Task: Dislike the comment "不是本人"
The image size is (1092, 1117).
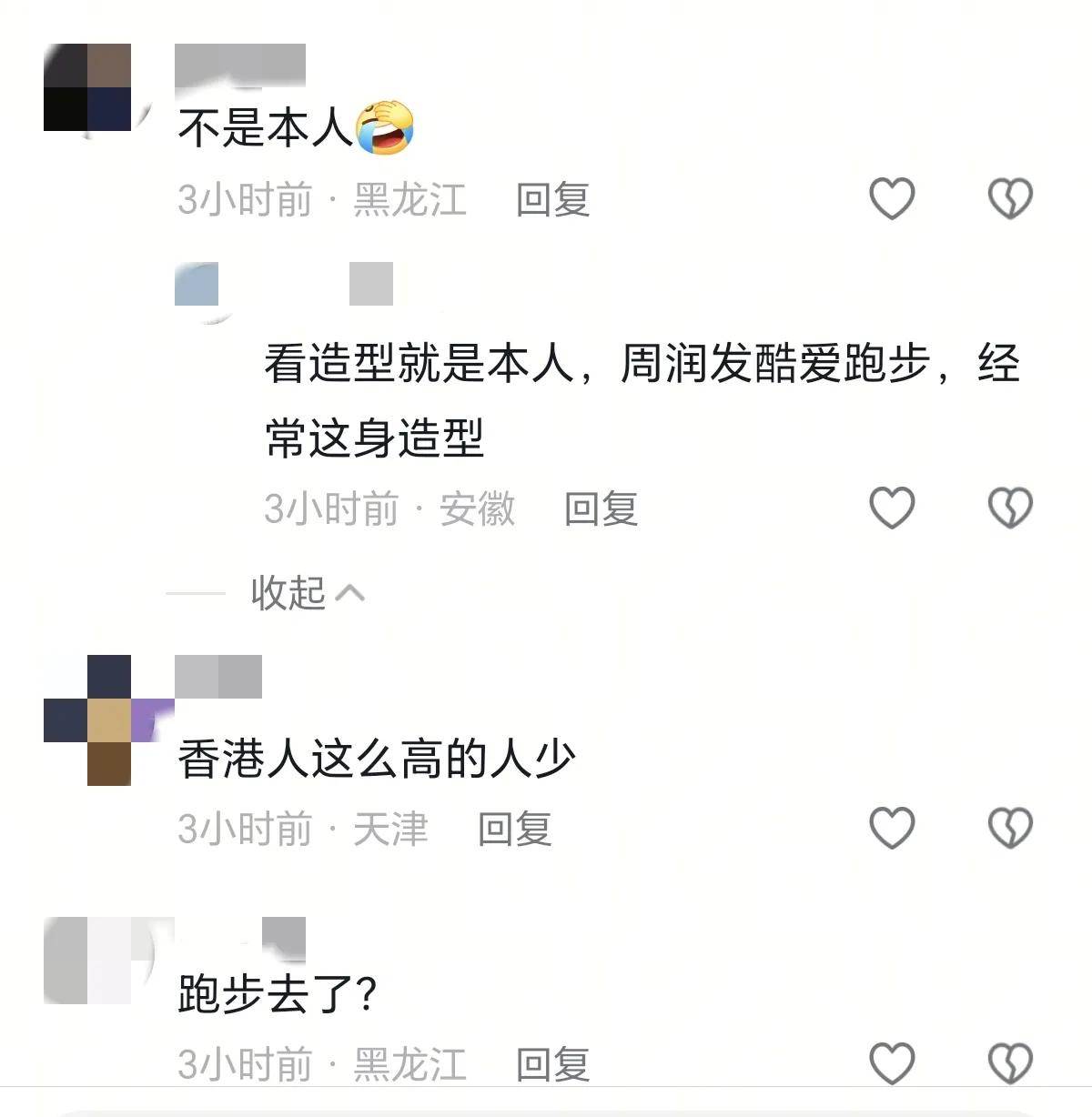Action: (x=1010, y=198)
